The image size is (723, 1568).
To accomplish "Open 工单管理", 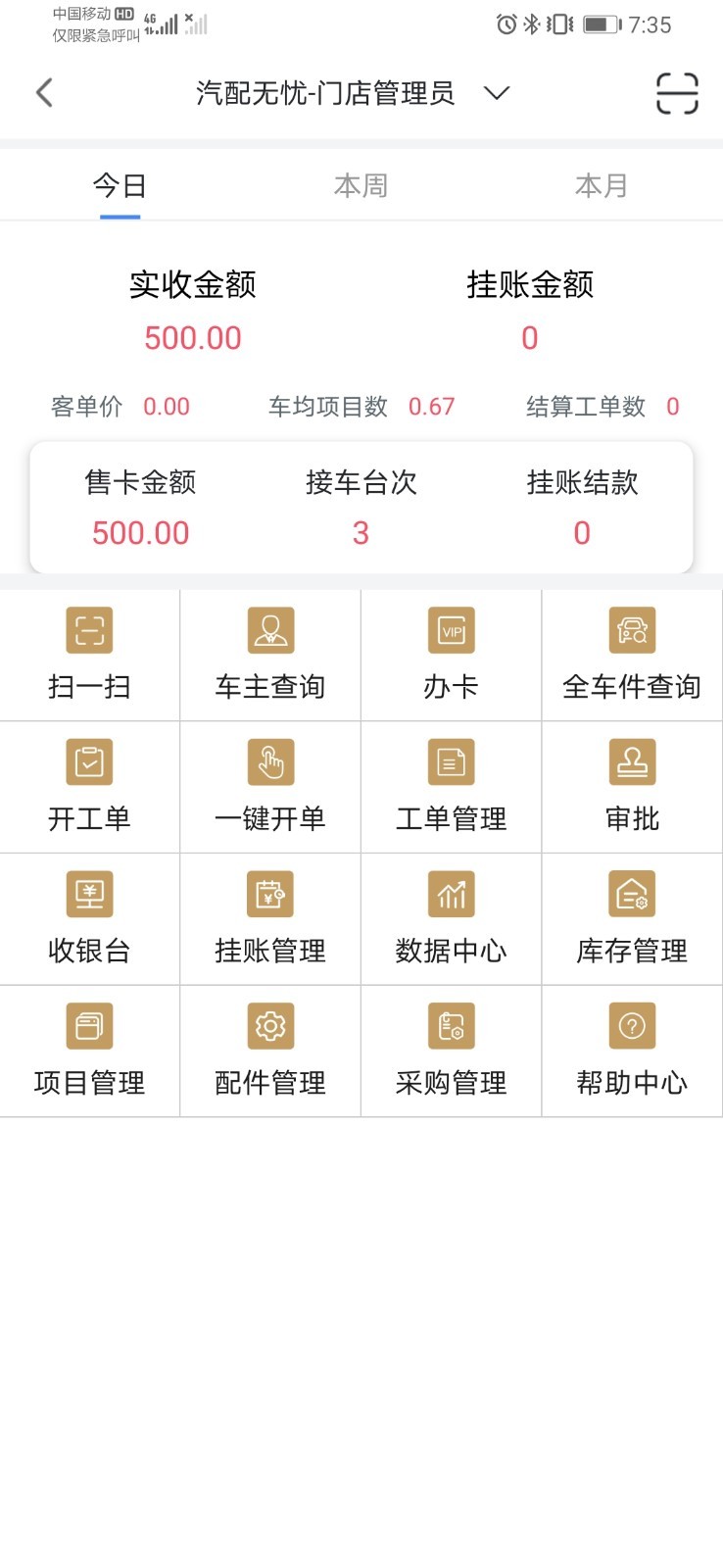I will pyautogui.click(x=452, y=787).
